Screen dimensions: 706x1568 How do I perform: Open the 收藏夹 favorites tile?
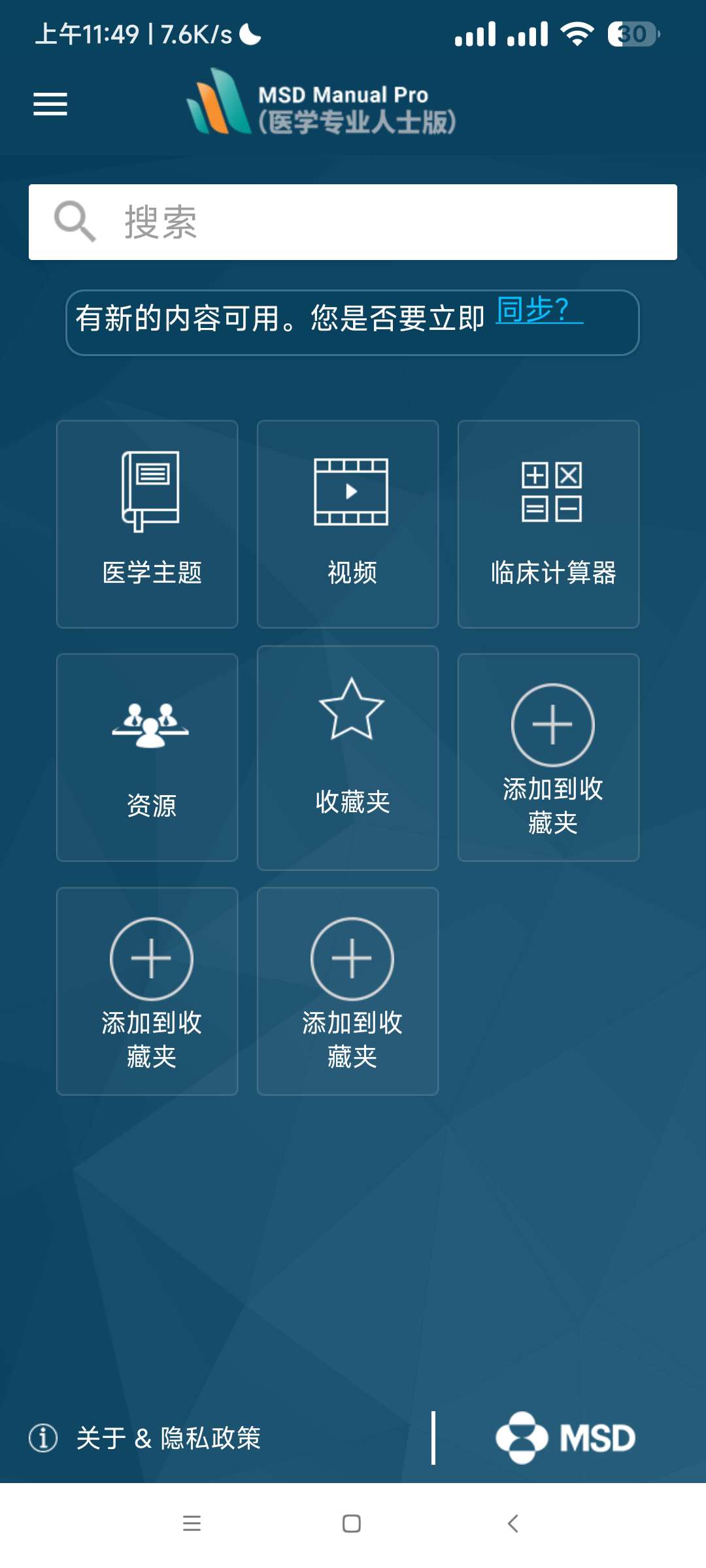coord(348,758)
